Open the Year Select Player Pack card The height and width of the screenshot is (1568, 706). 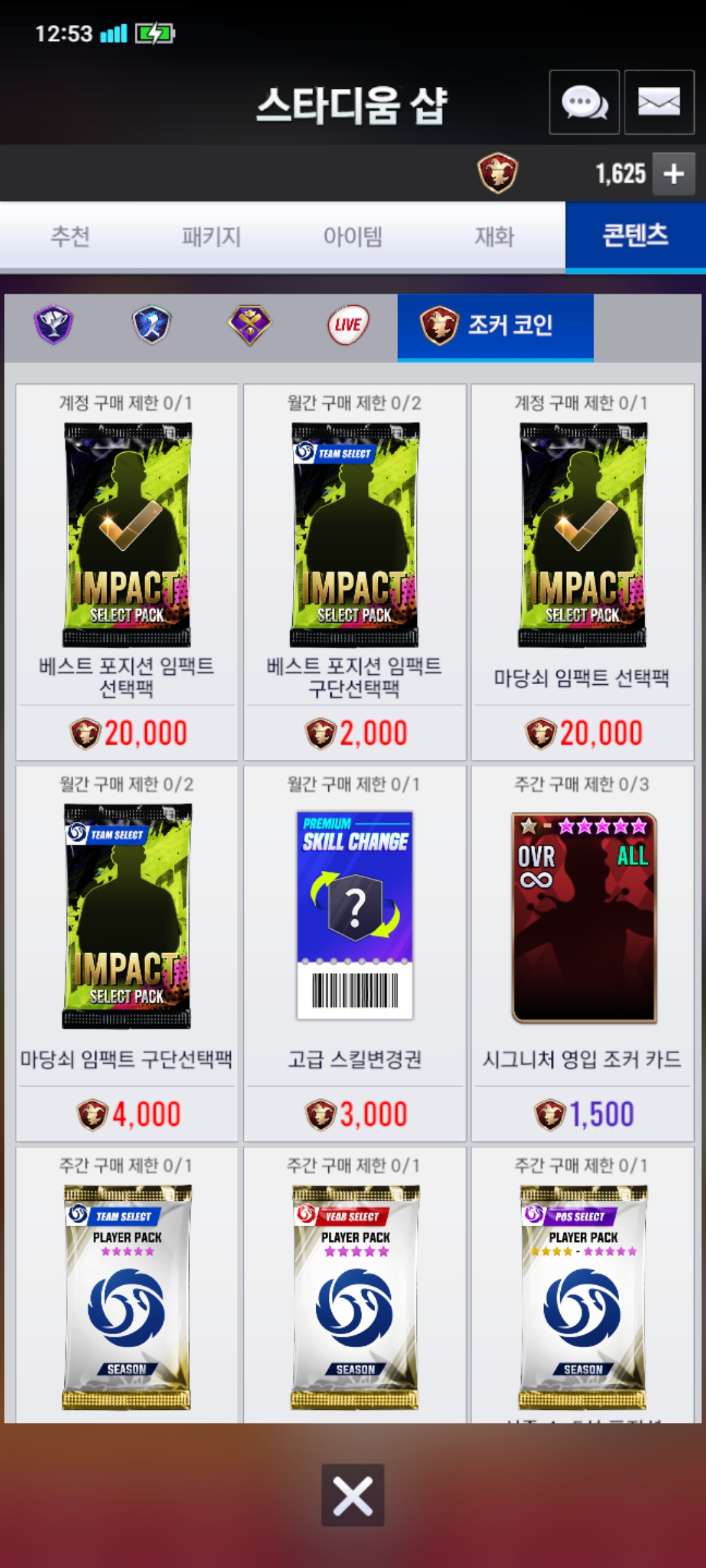click(354, 1285)
